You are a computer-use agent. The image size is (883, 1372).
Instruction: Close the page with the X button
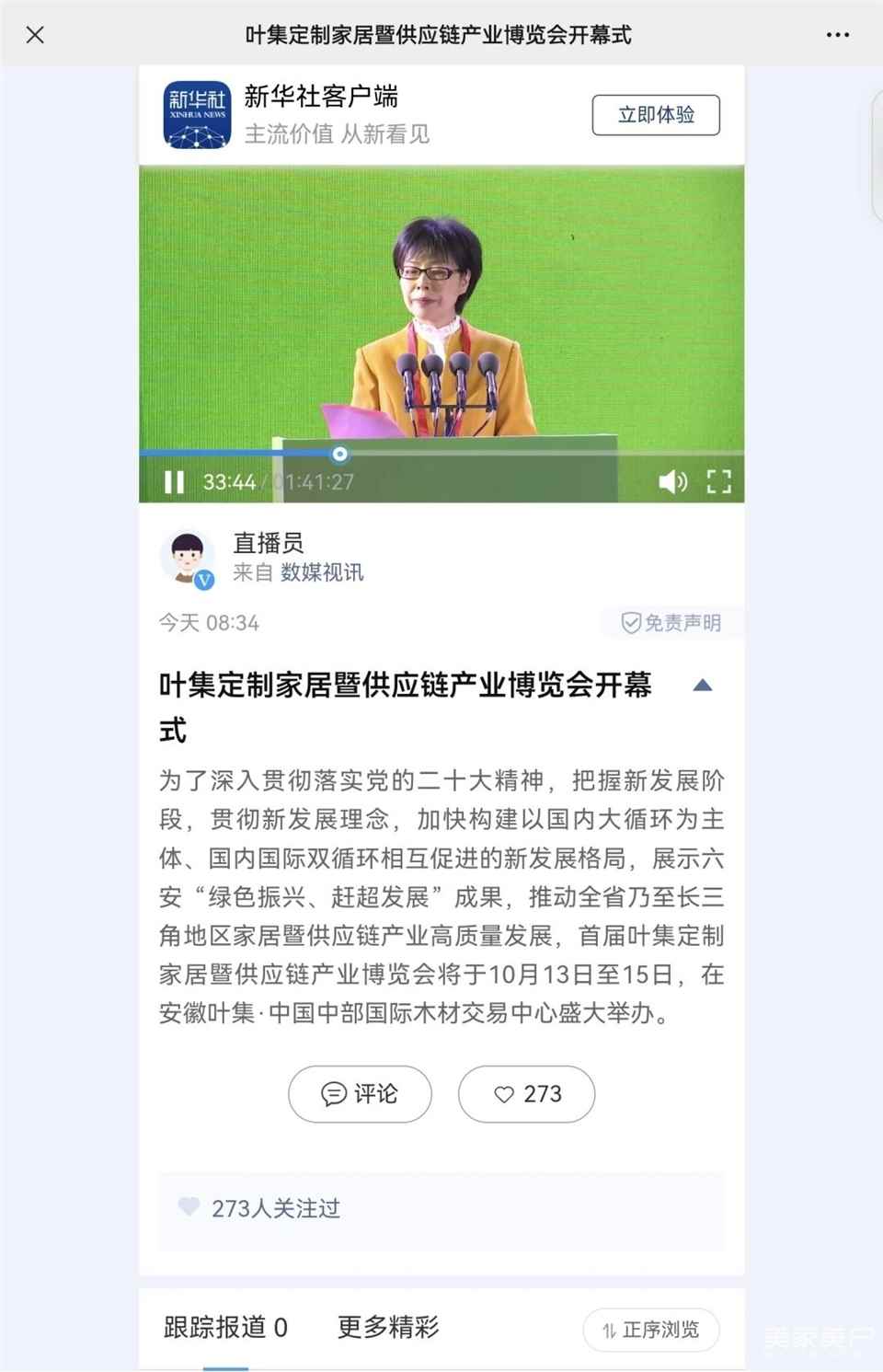coord(35,35)
